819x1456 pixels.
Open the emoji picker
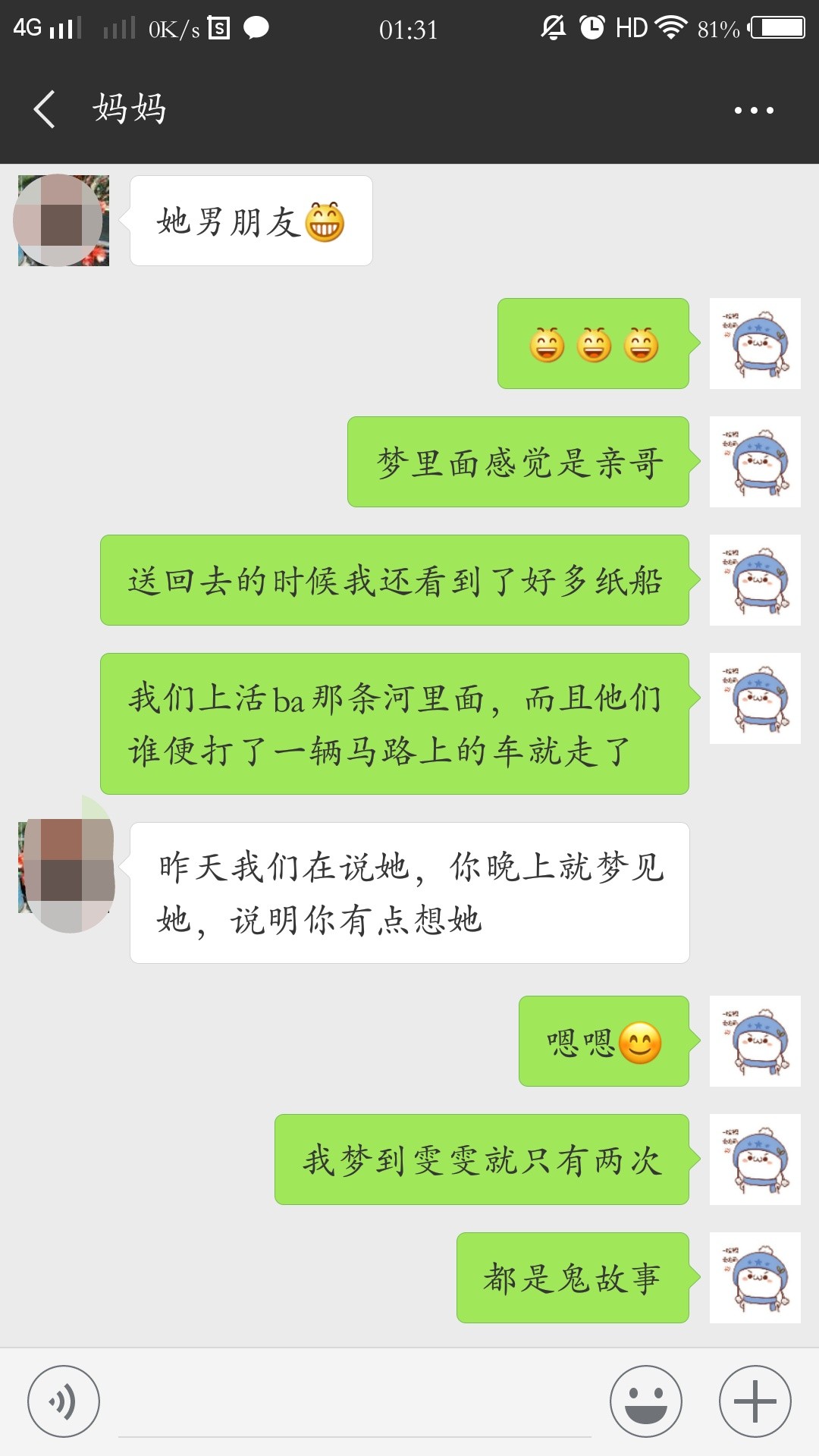[646, 1401]
